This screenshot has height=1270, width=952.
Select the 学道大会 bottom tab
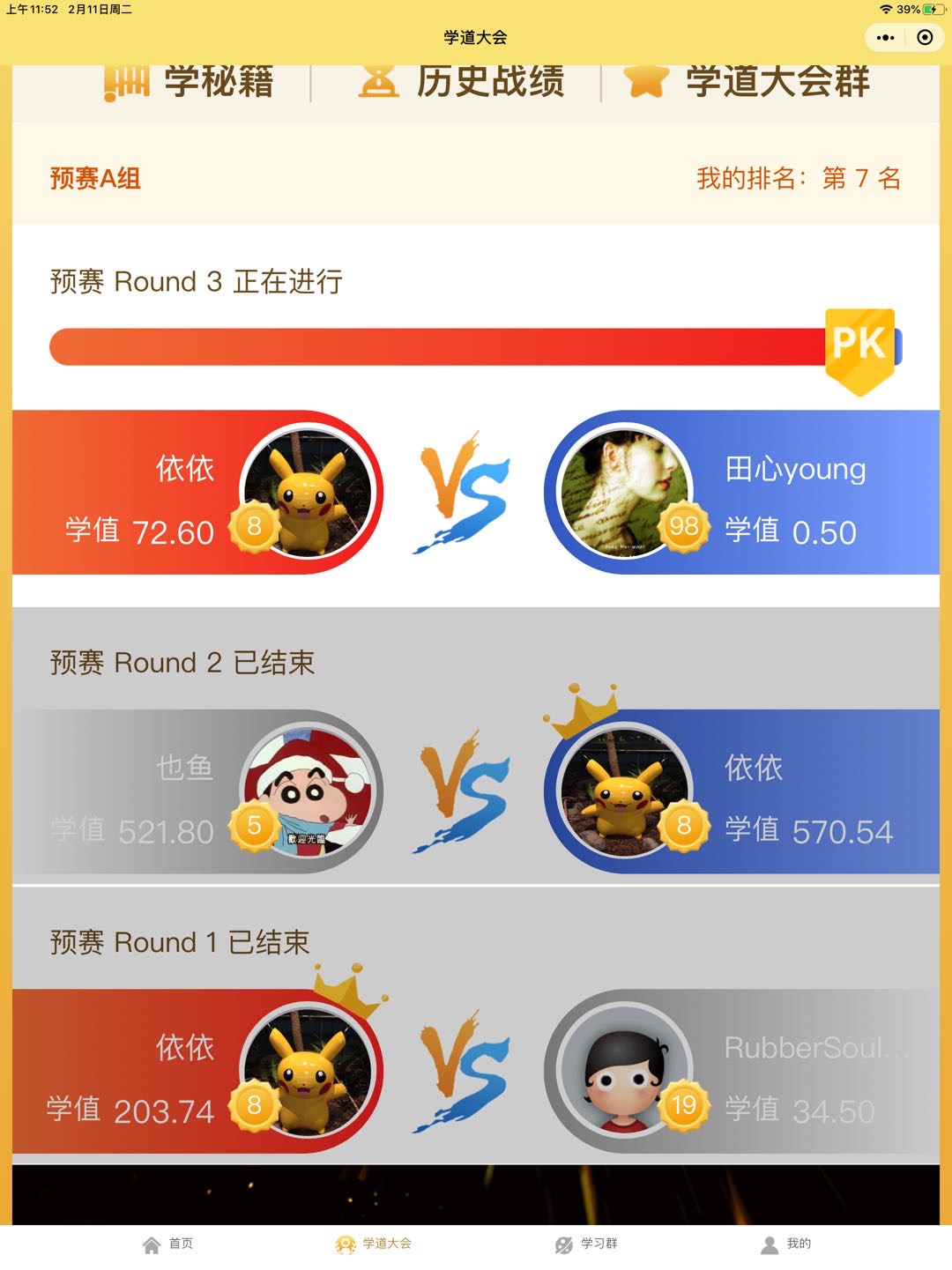point(373,1244)
